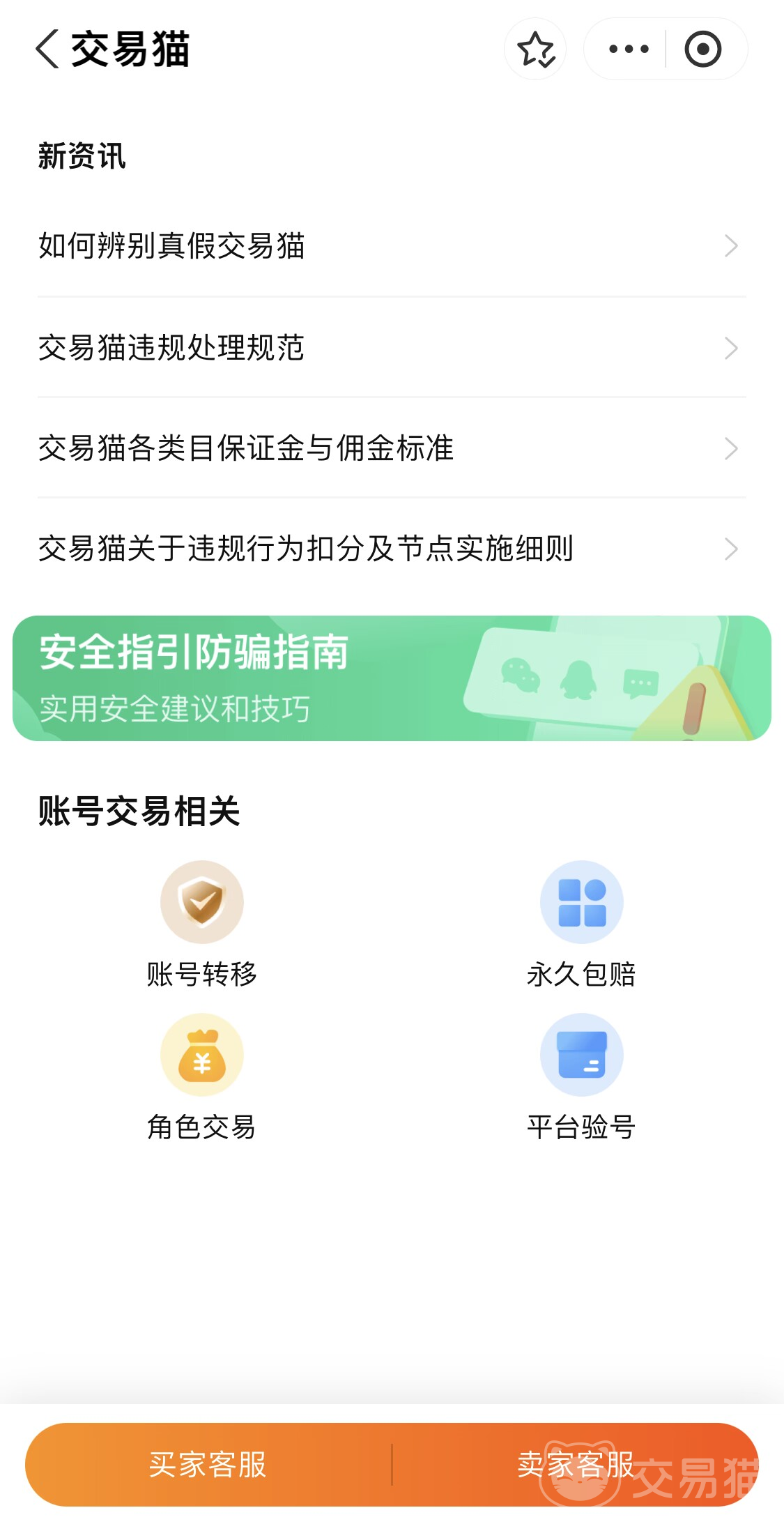This screenshot has width=784, height=1524.
Task: Select 账号转移 option
Action: (x=202, y=922)
